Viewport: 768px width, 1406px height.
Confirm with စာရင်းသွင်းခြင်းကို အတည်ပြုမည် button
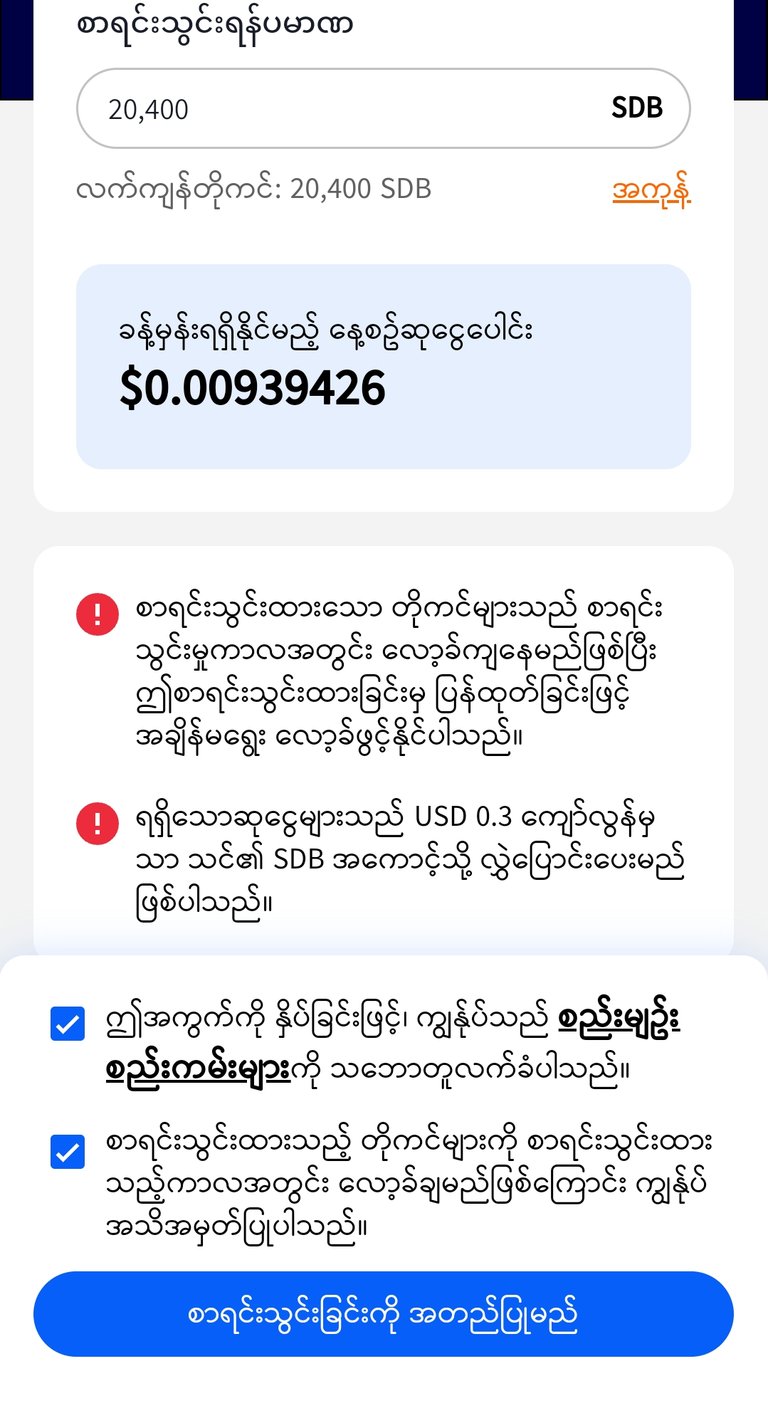pos(383,1314)
